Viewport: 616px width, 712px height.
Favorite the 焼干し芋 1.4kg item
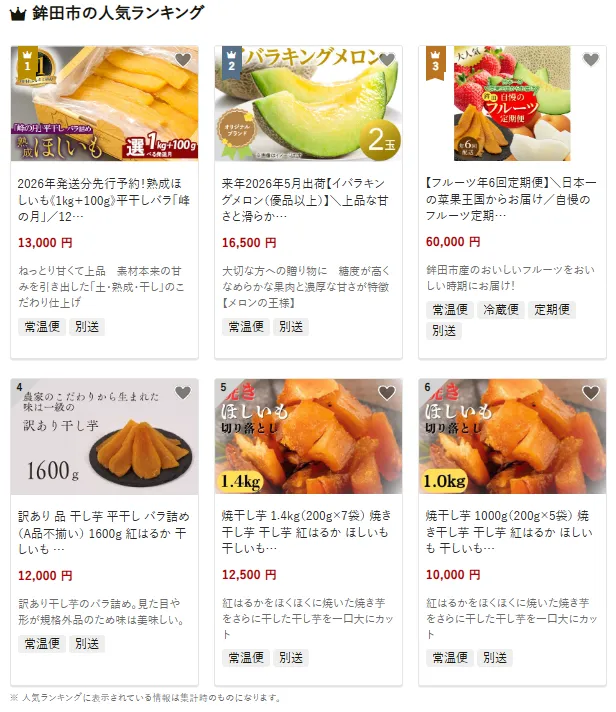[386, 393]
